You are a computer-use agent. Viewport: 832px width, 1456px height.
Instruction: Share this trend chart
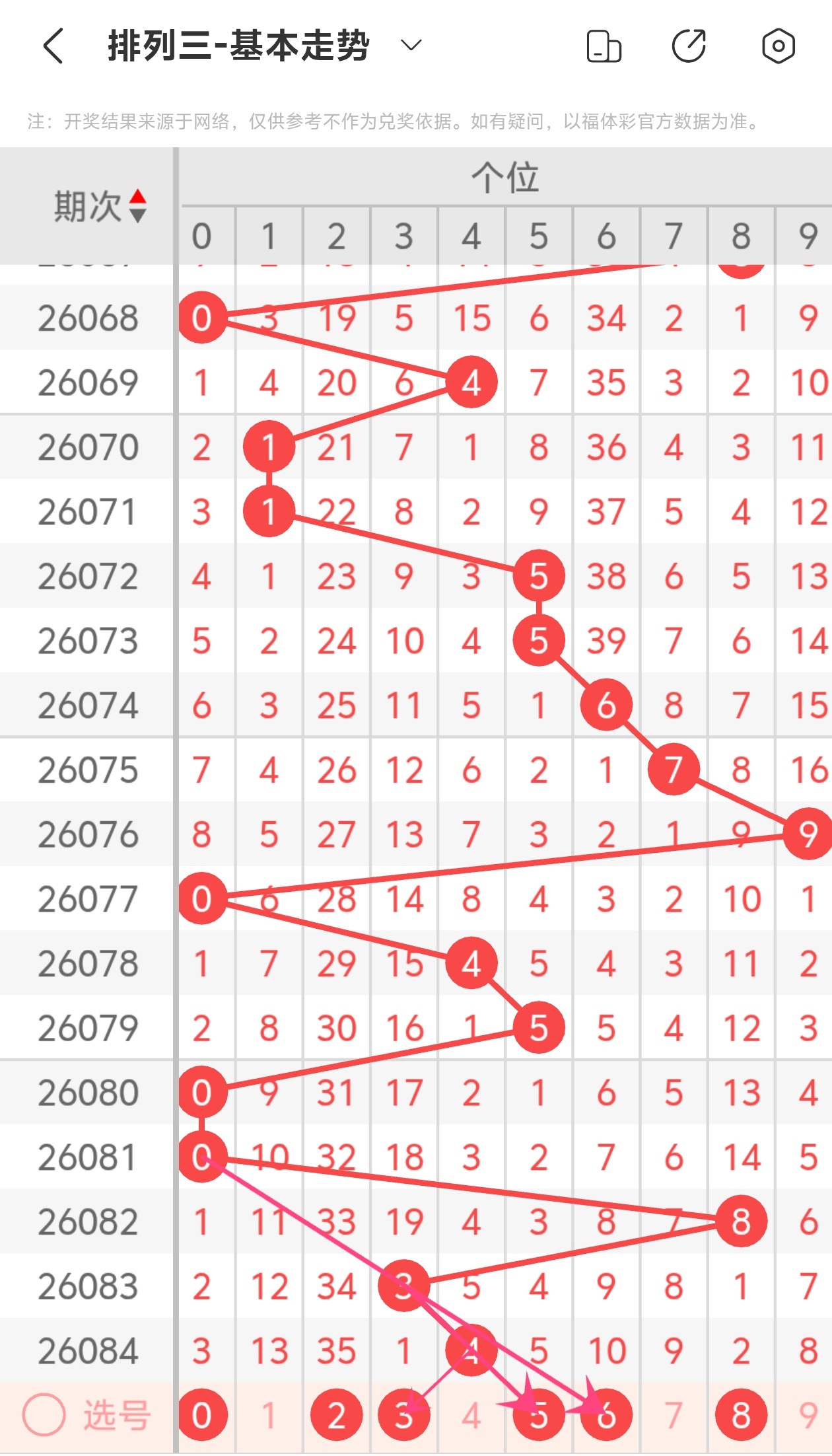pos(689,46)
